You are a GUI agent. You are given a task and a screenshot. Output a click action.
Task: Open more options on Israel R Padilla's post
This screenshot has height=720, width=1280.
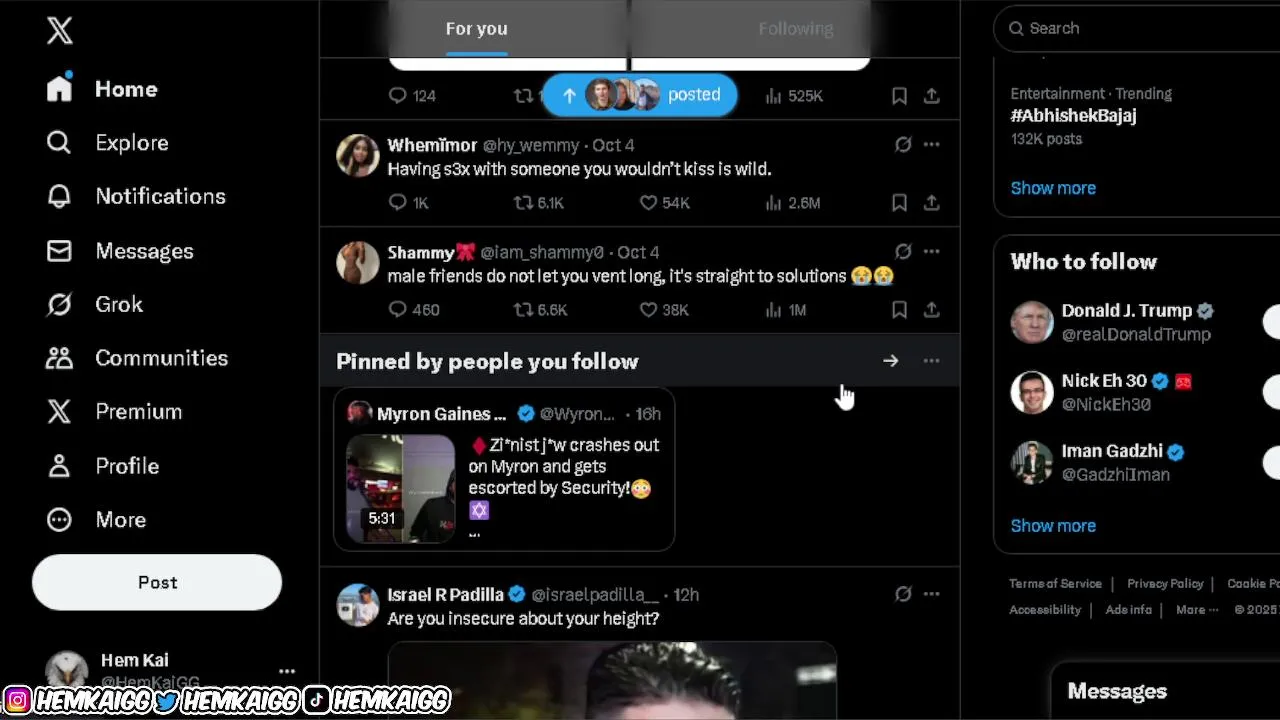(x=931, y=594)
